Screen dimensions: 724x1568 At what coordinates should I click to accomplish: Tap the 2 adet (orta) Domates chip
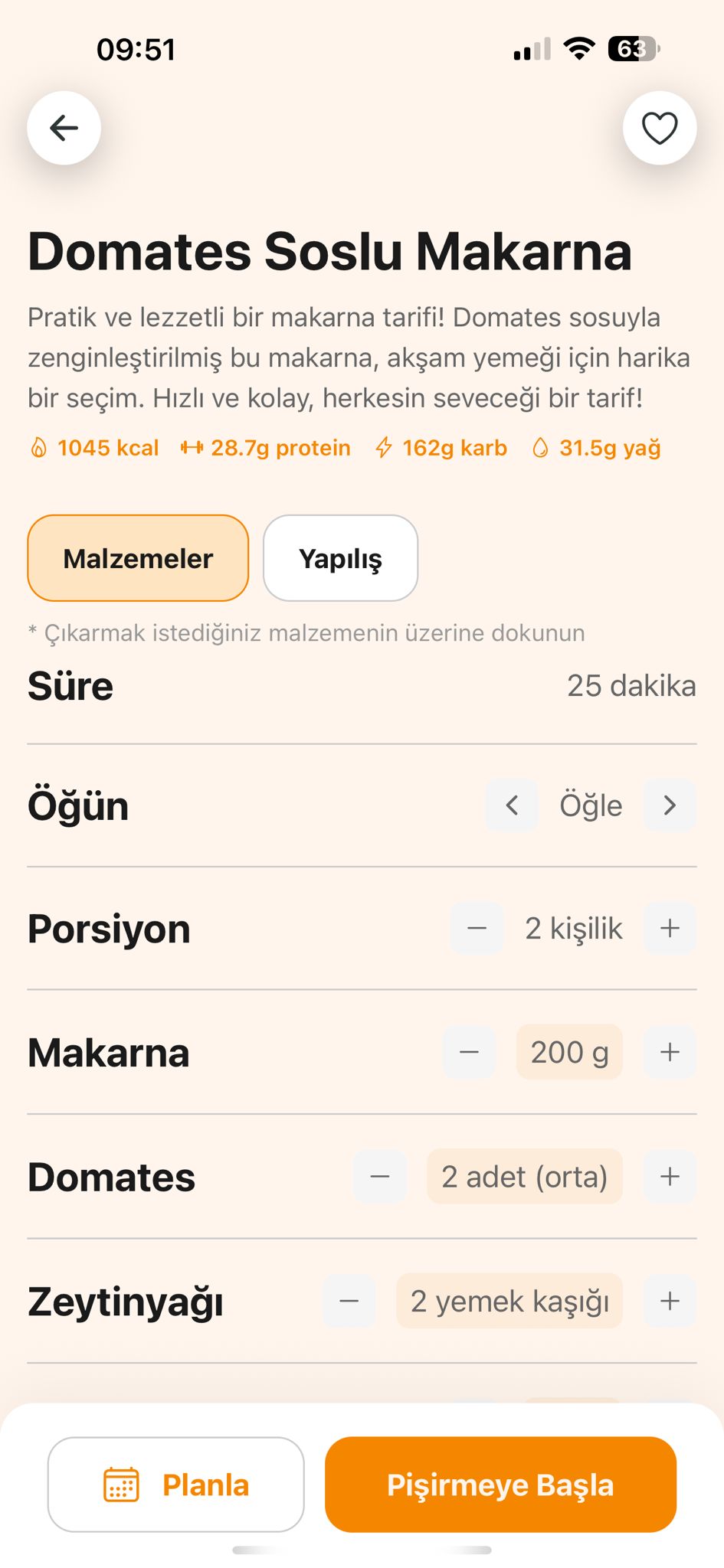(524, 1177)
